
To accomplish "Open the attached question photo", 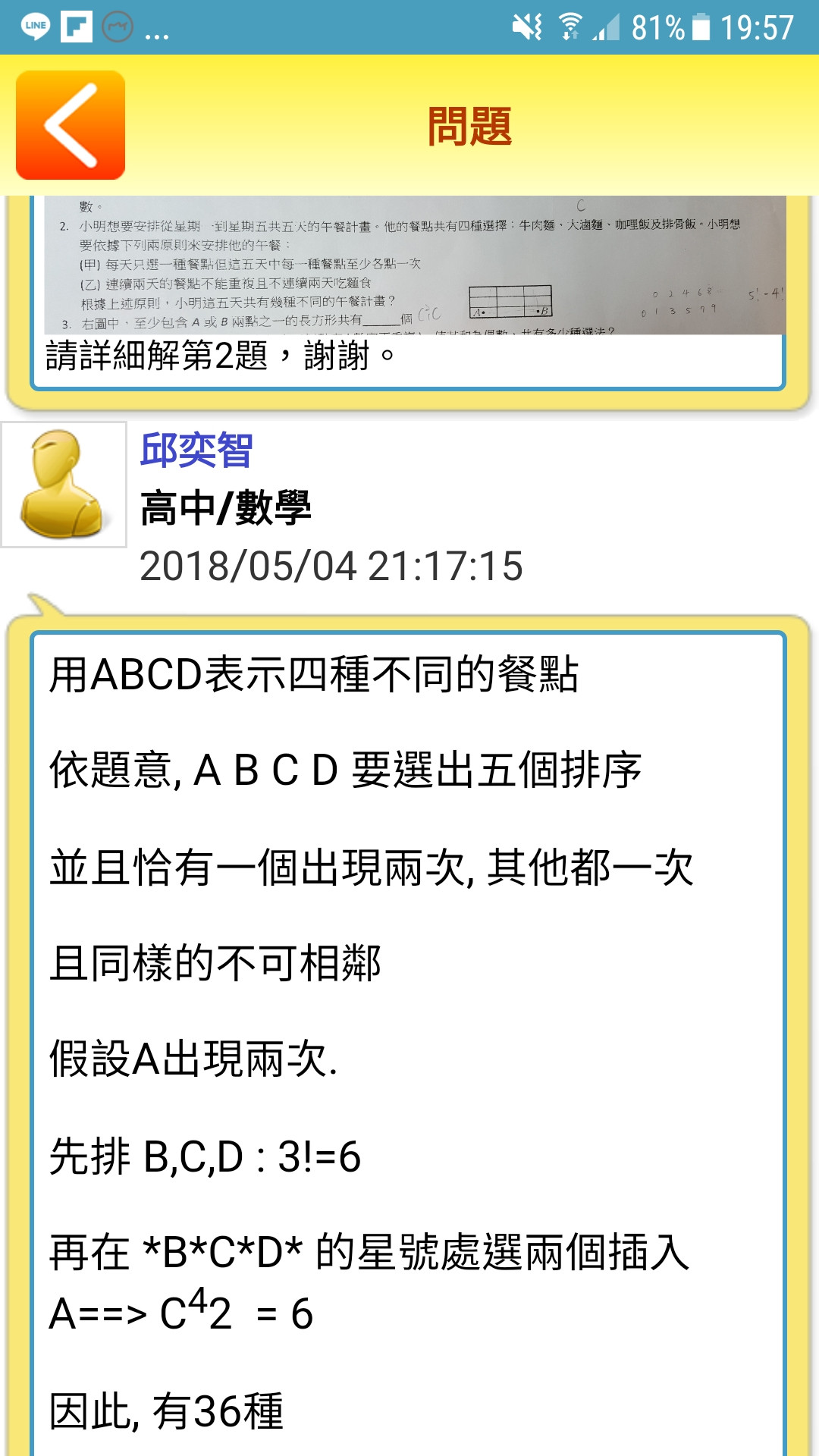I will point(414,265).
